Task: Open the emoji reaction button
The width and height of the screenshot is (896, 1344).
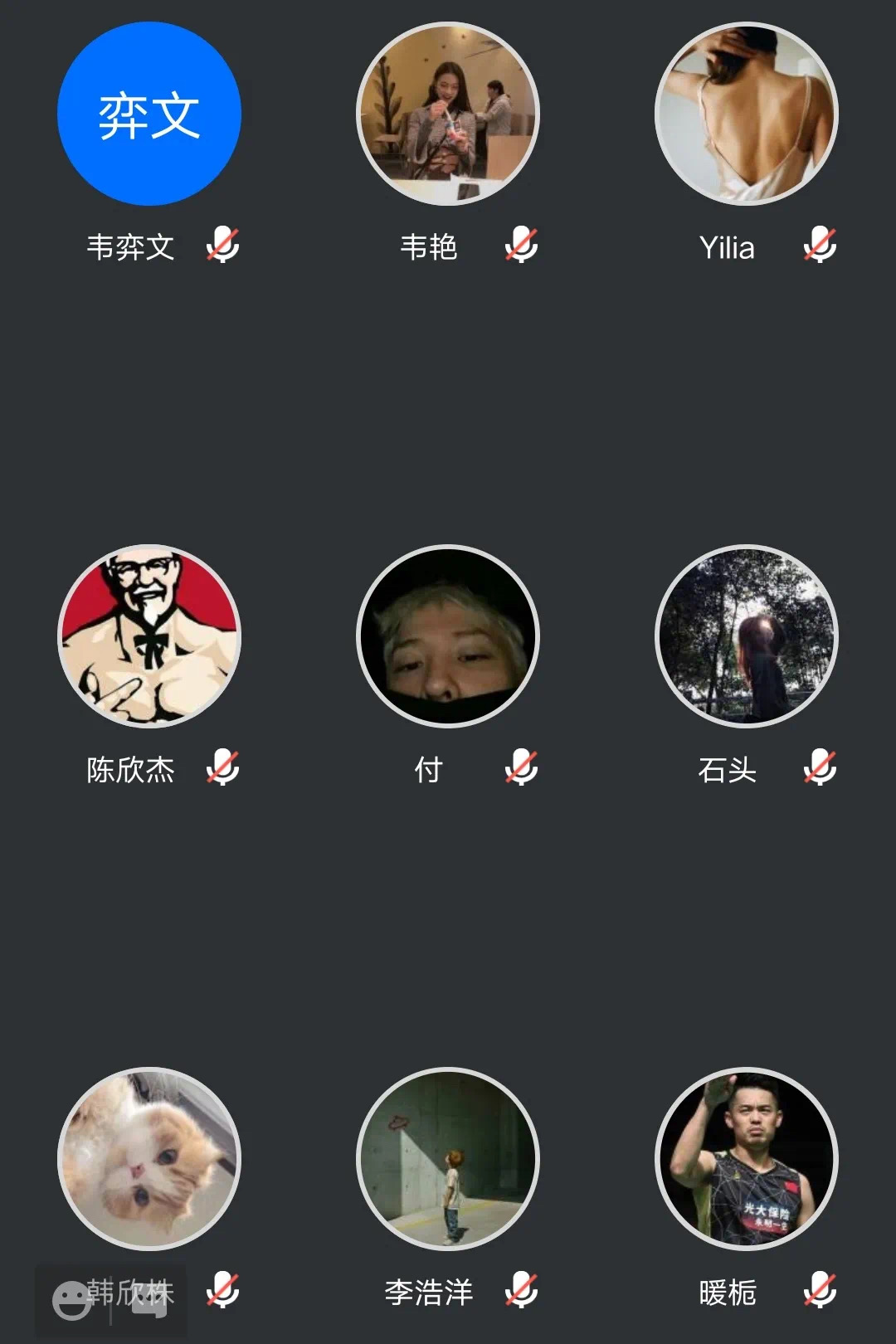Action: 73,1300
